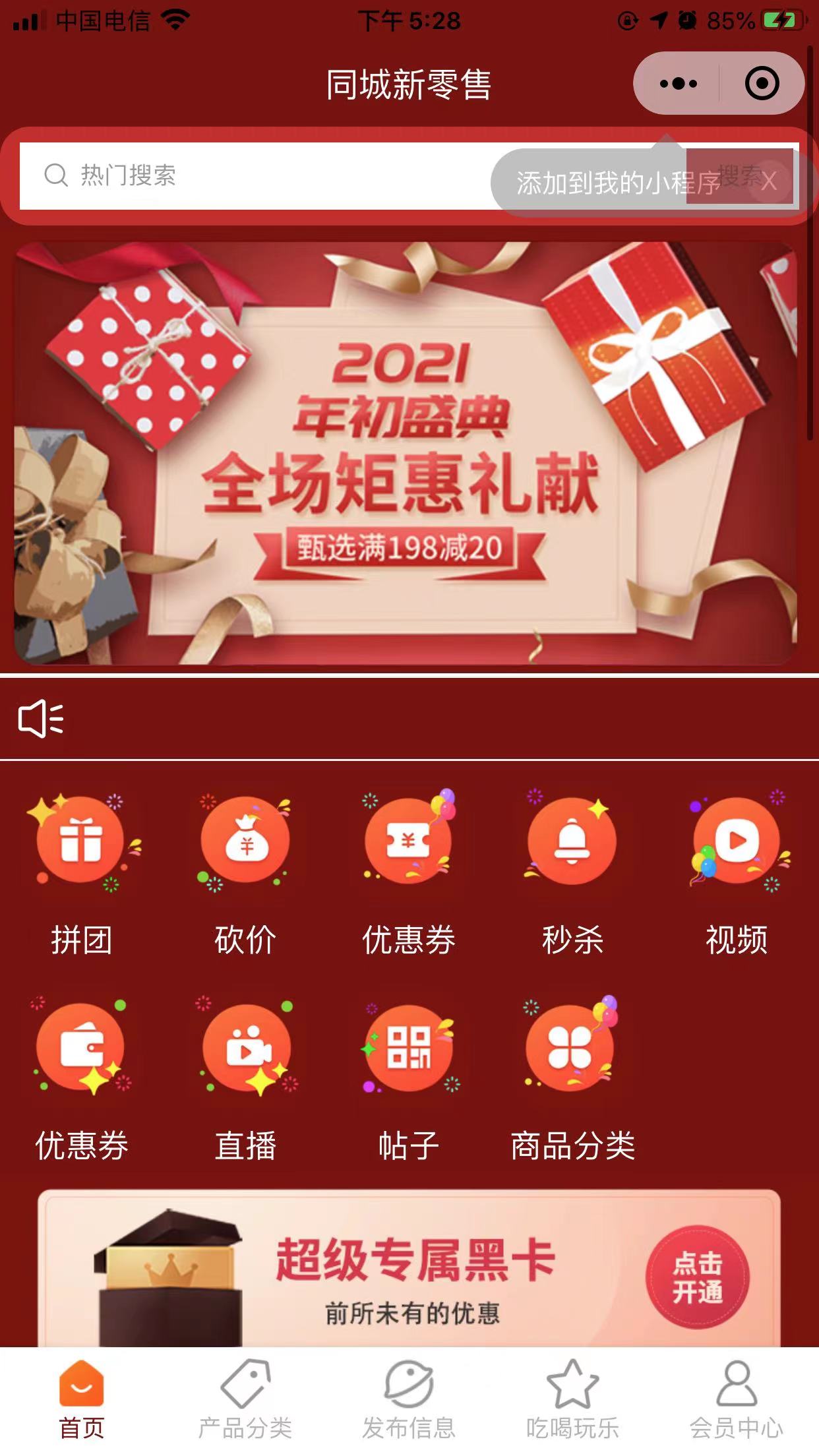This screenshot has width=819, height=1456.
Task: Open the 视频 video section
Action: pyautogui.click(x=737, y=870)
